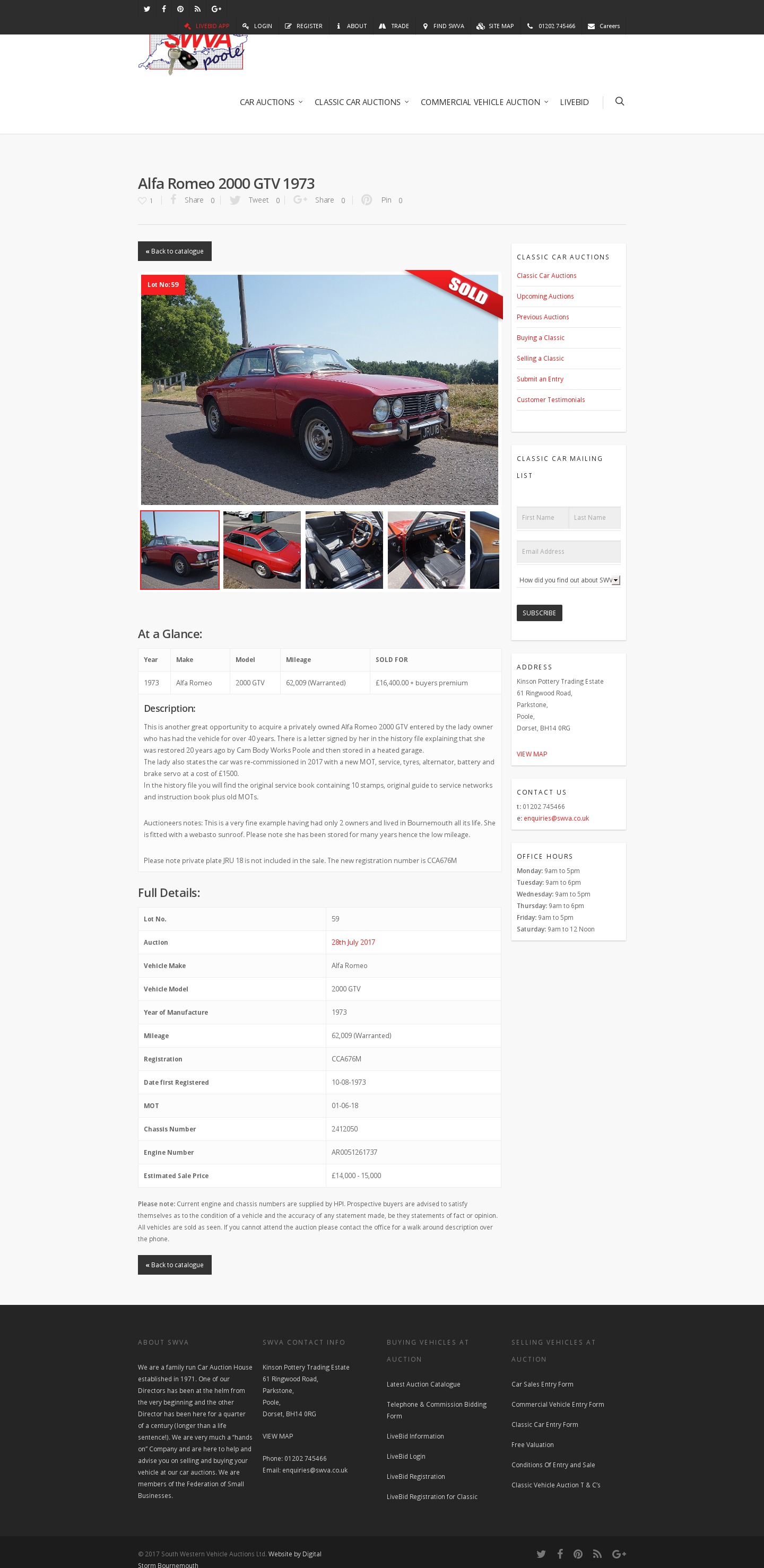
Task: Open the 28th July 2017 auction link
Action: pyautogui.click(x=353, y=942)
